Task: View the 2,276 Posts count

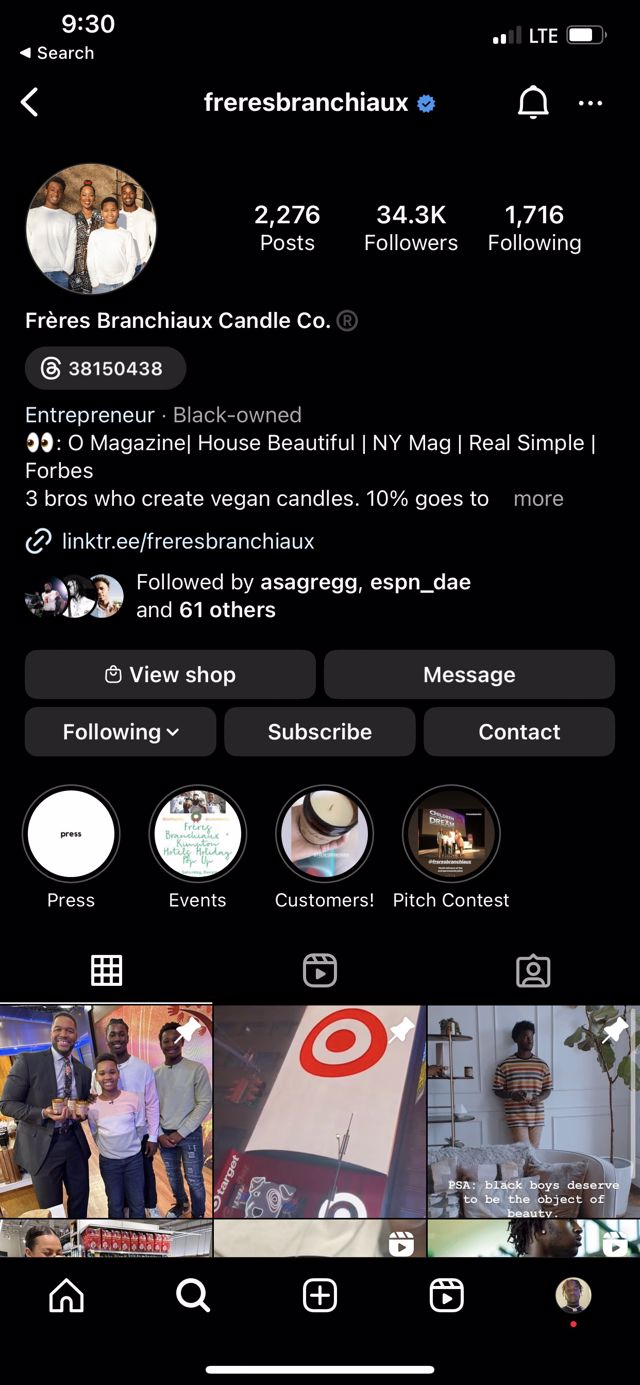Action: [x=287, y=228]
